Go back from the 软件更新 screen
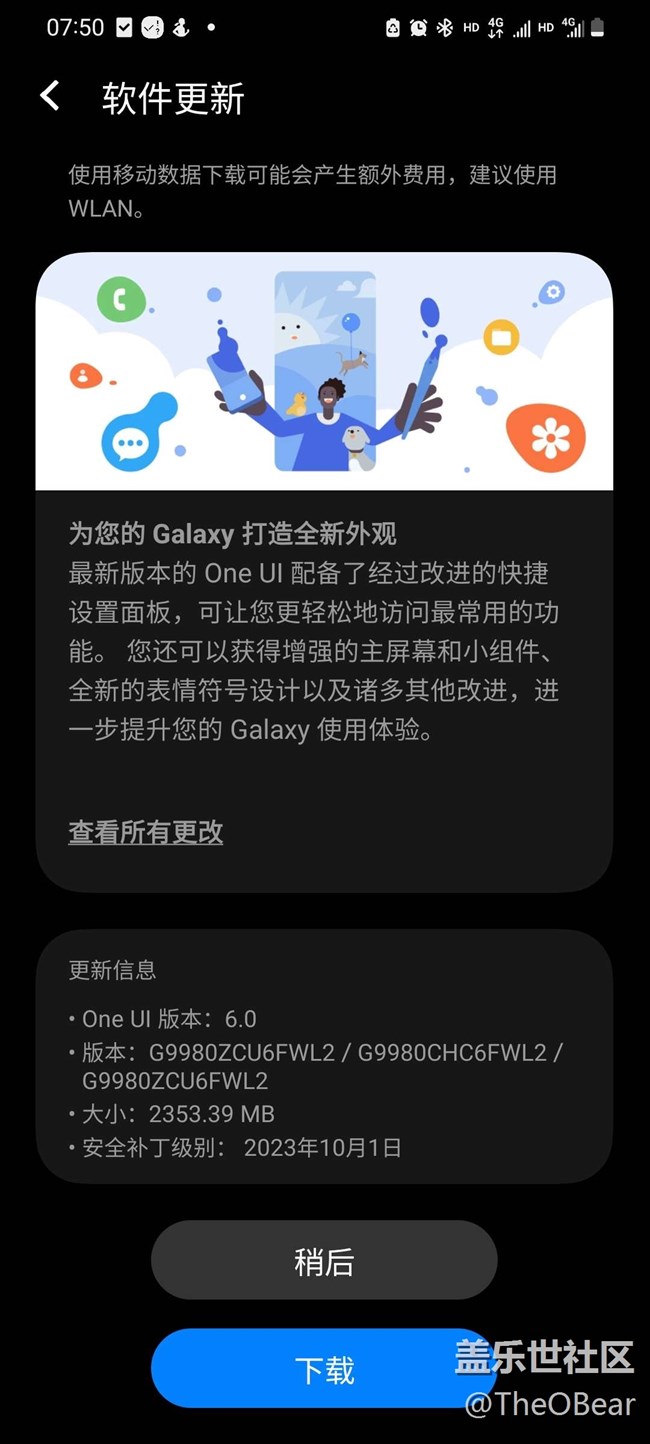Screen dimensions: 650x1444 coord(49,97)
